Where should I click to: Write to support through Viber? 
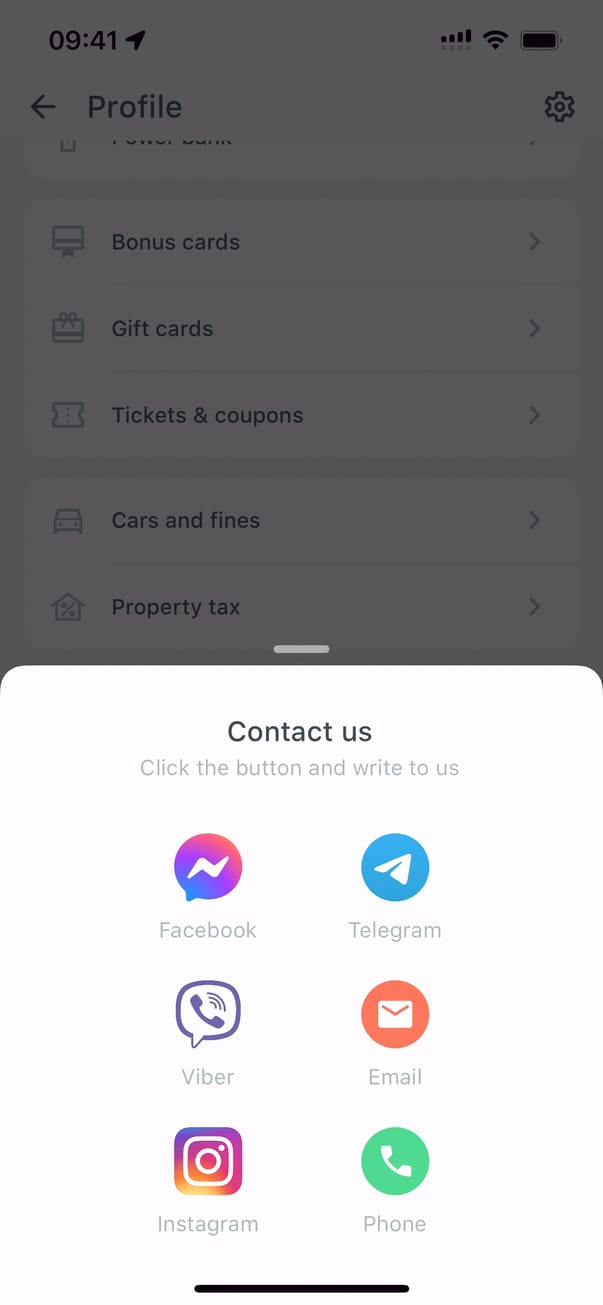(208, 1014)
